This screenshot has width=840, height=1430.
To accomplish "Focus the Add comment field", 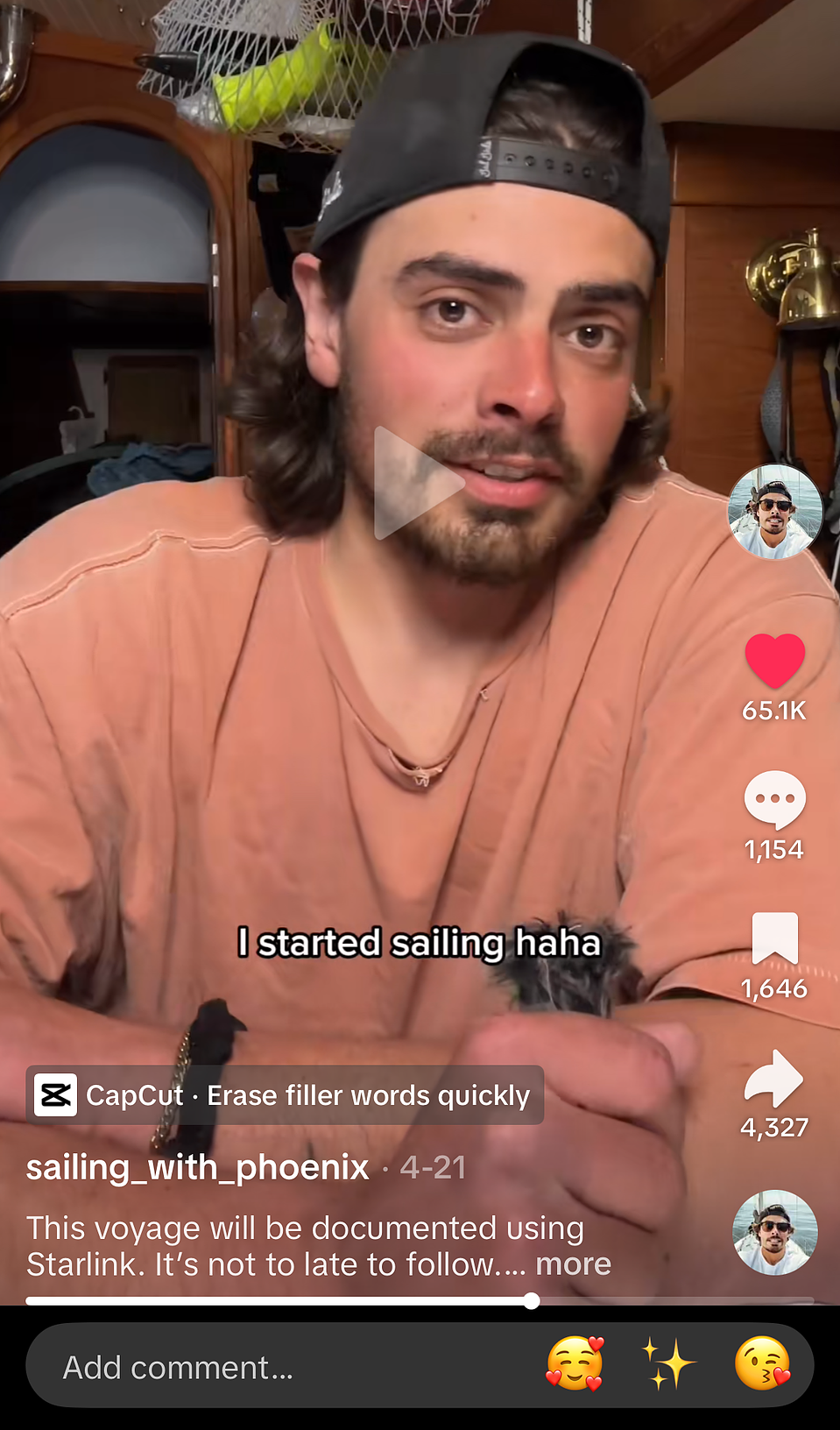I will tap(263, 1367).
